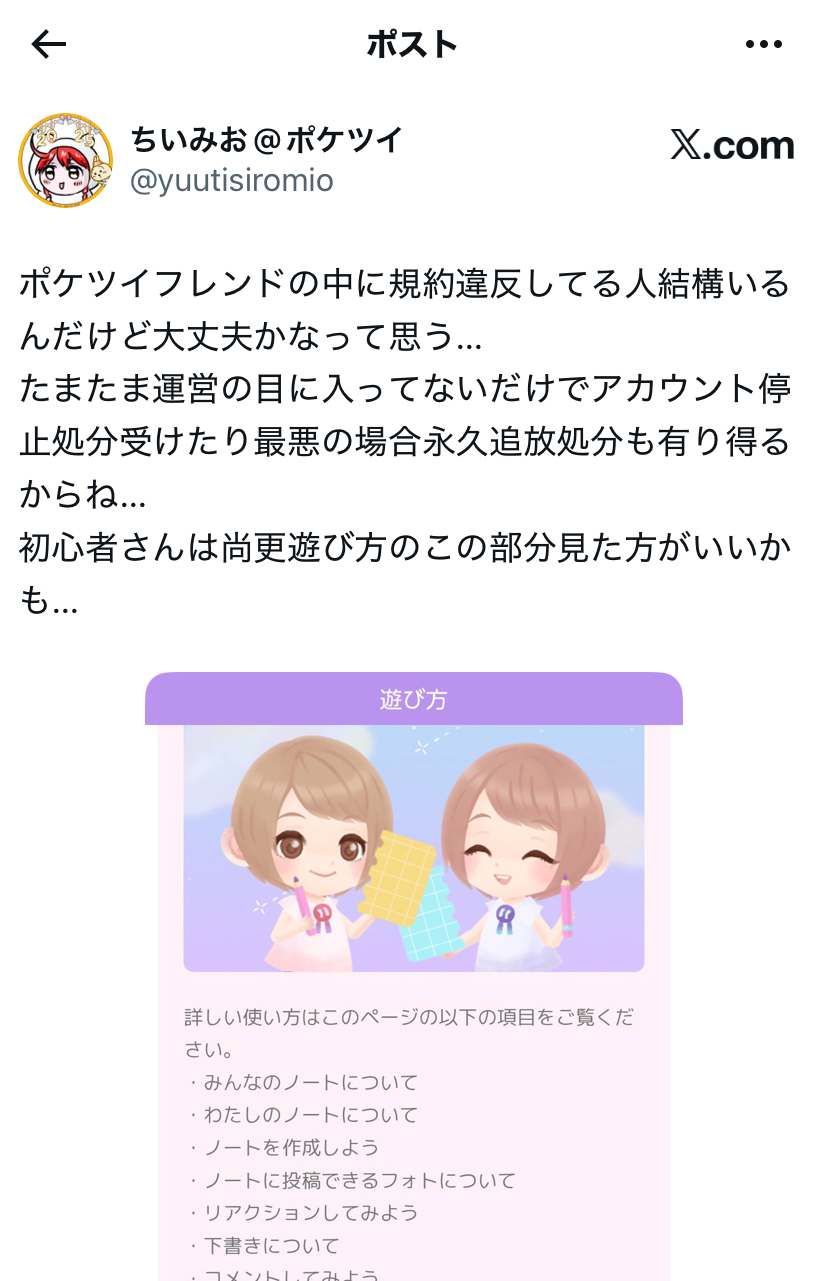The image size is (828, 1281).
Task: Go back using the arrow icon
Action: click(x=48, y=44)
